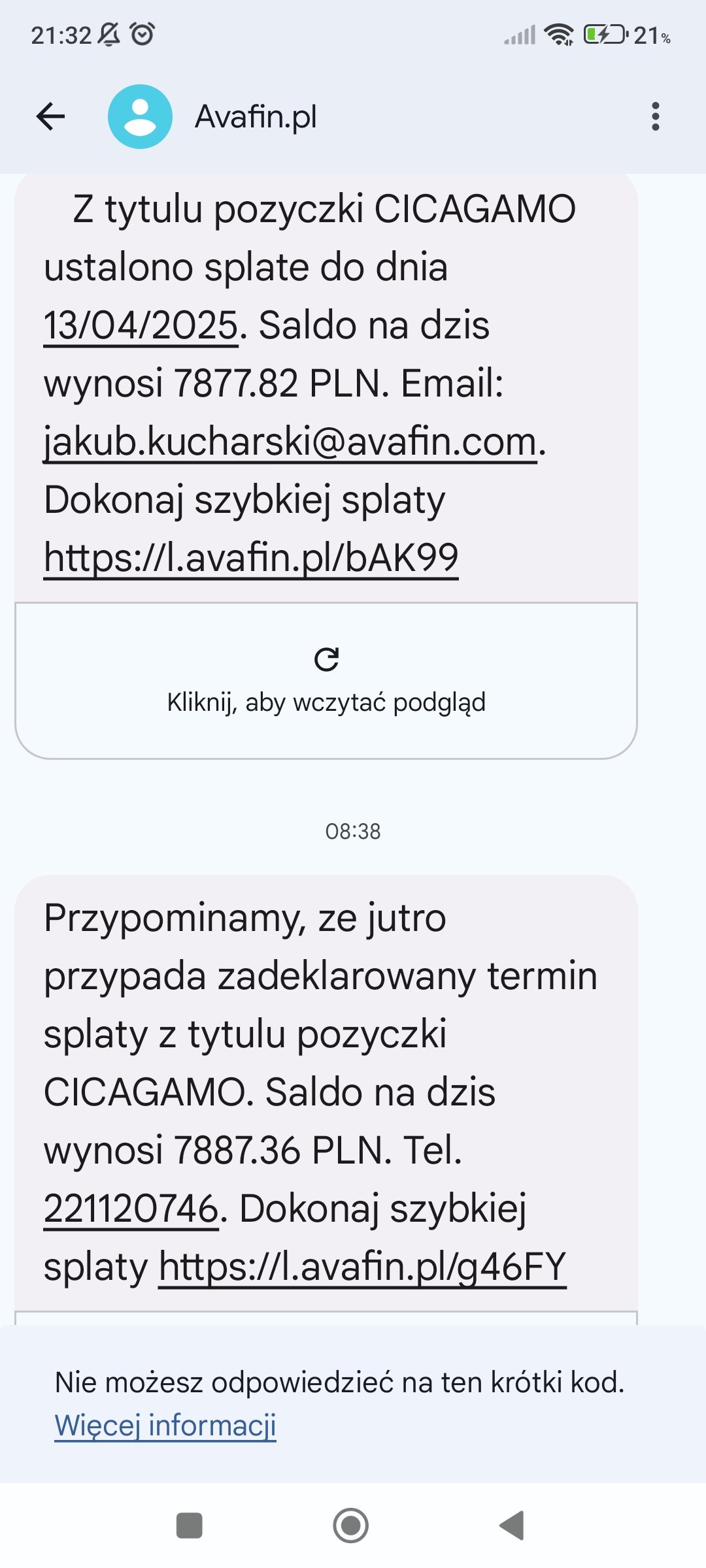Open email link jakub.kucharski@avafin.com

click(x=290, y=442)
